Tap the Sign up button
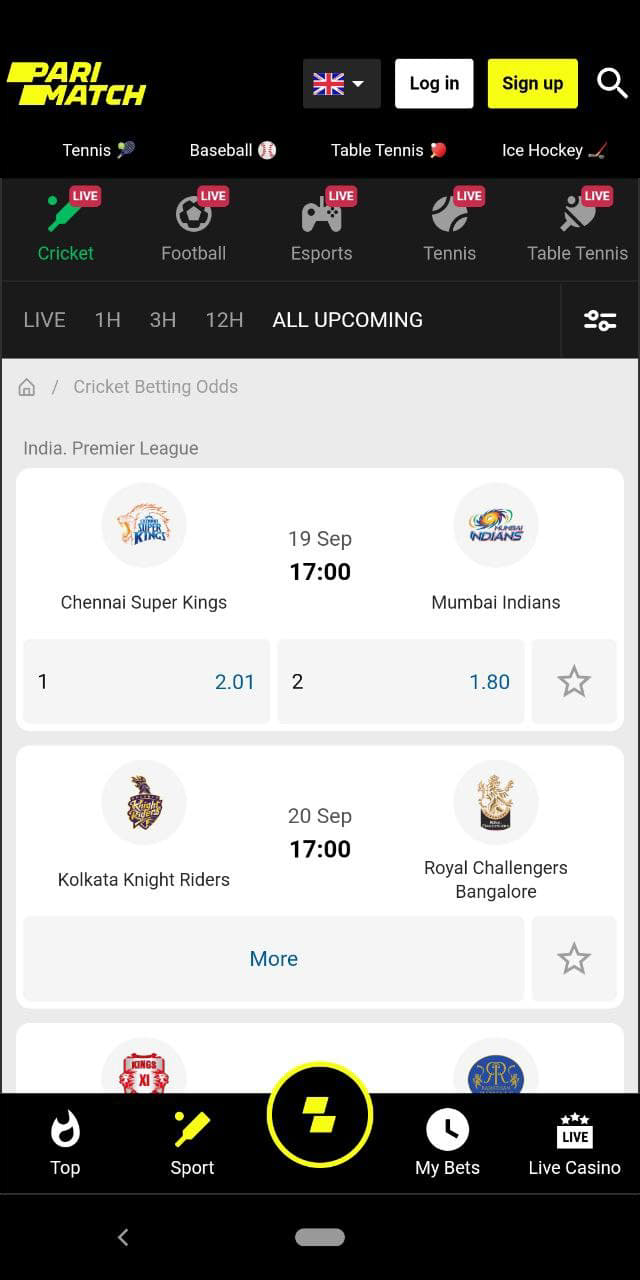 click(532, 83)
